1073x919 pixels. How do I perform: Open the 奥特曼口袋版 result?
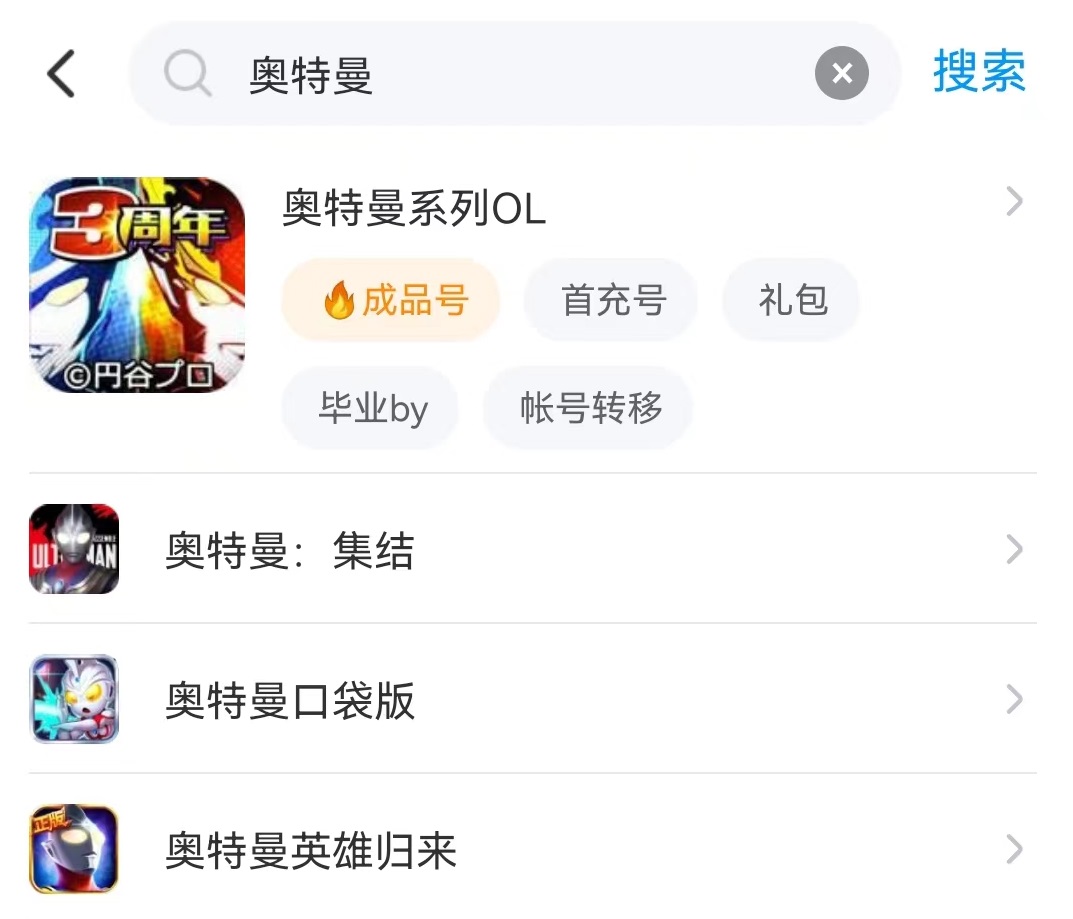point(290,700)
